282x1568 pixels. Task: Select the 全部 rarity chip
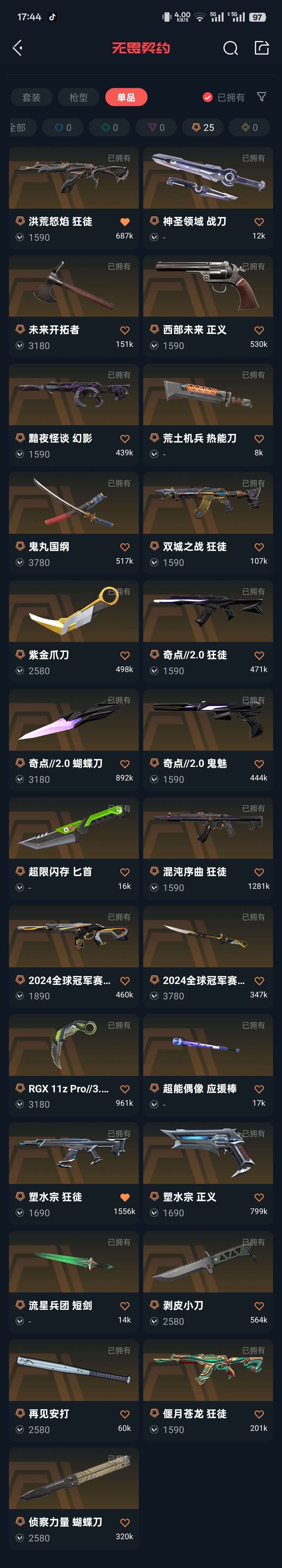click(x=18, y=127)
